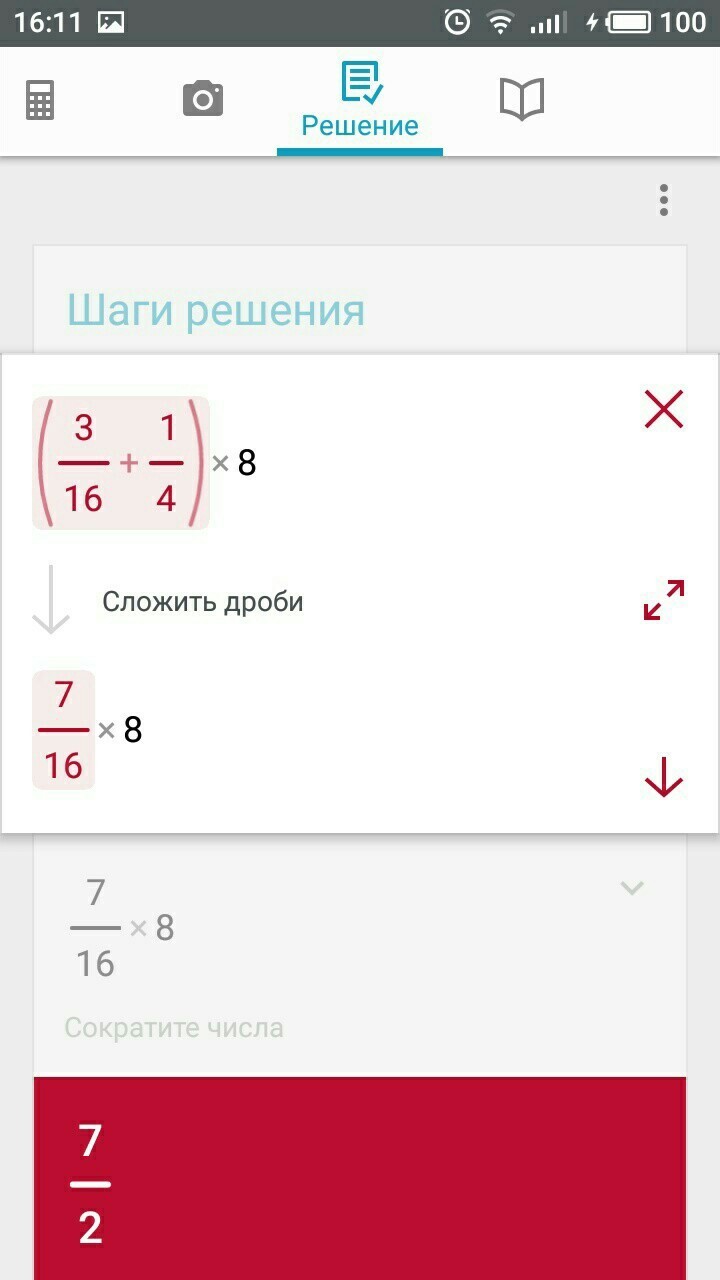Image resolution: width=720 pixels, height=1280 pixels.
Task: Expand the Сократите числа step
Action: (631, 887)
